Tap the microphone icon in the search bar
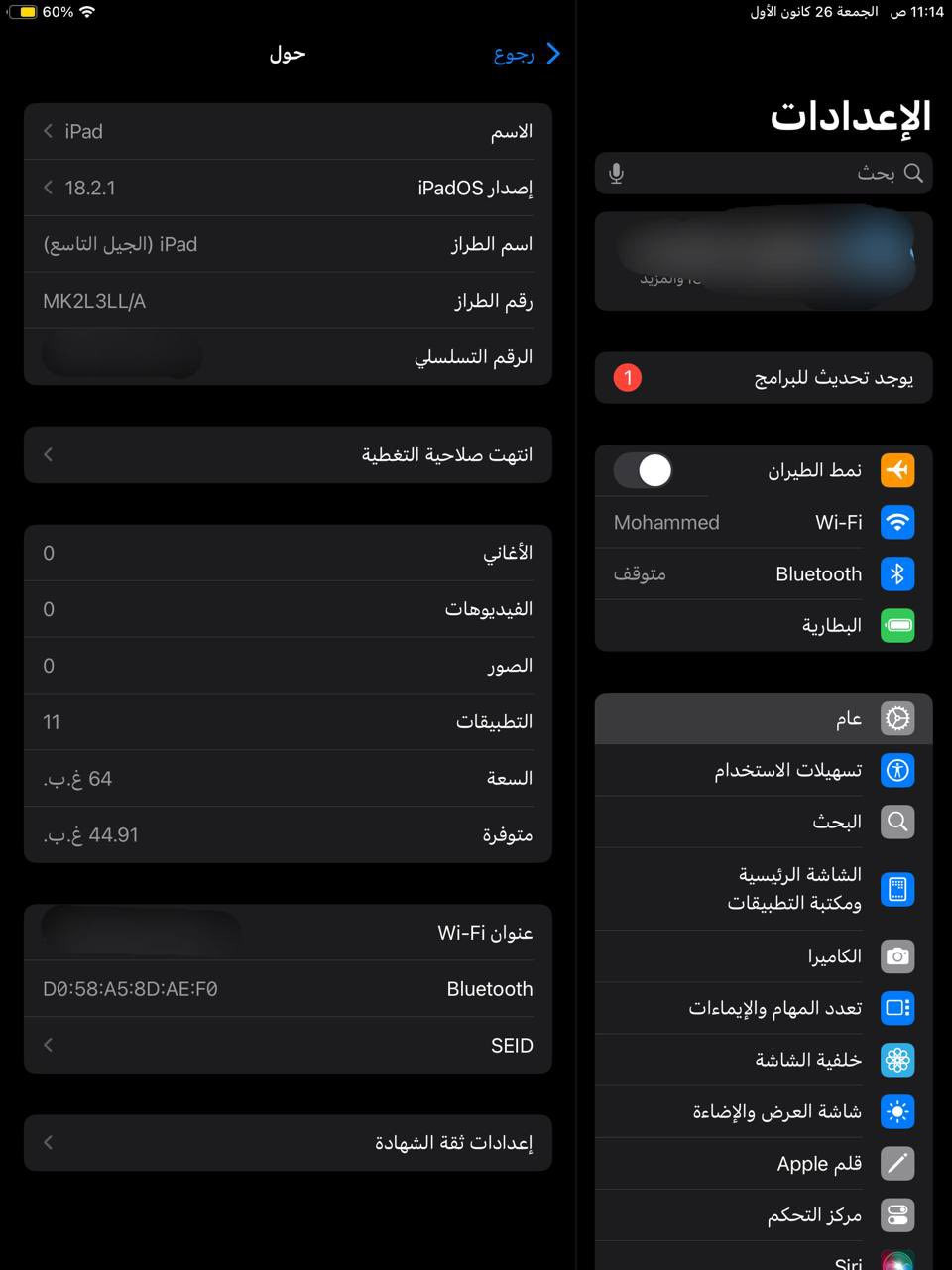Viewport: 952px width, 1270px height. 615,172
